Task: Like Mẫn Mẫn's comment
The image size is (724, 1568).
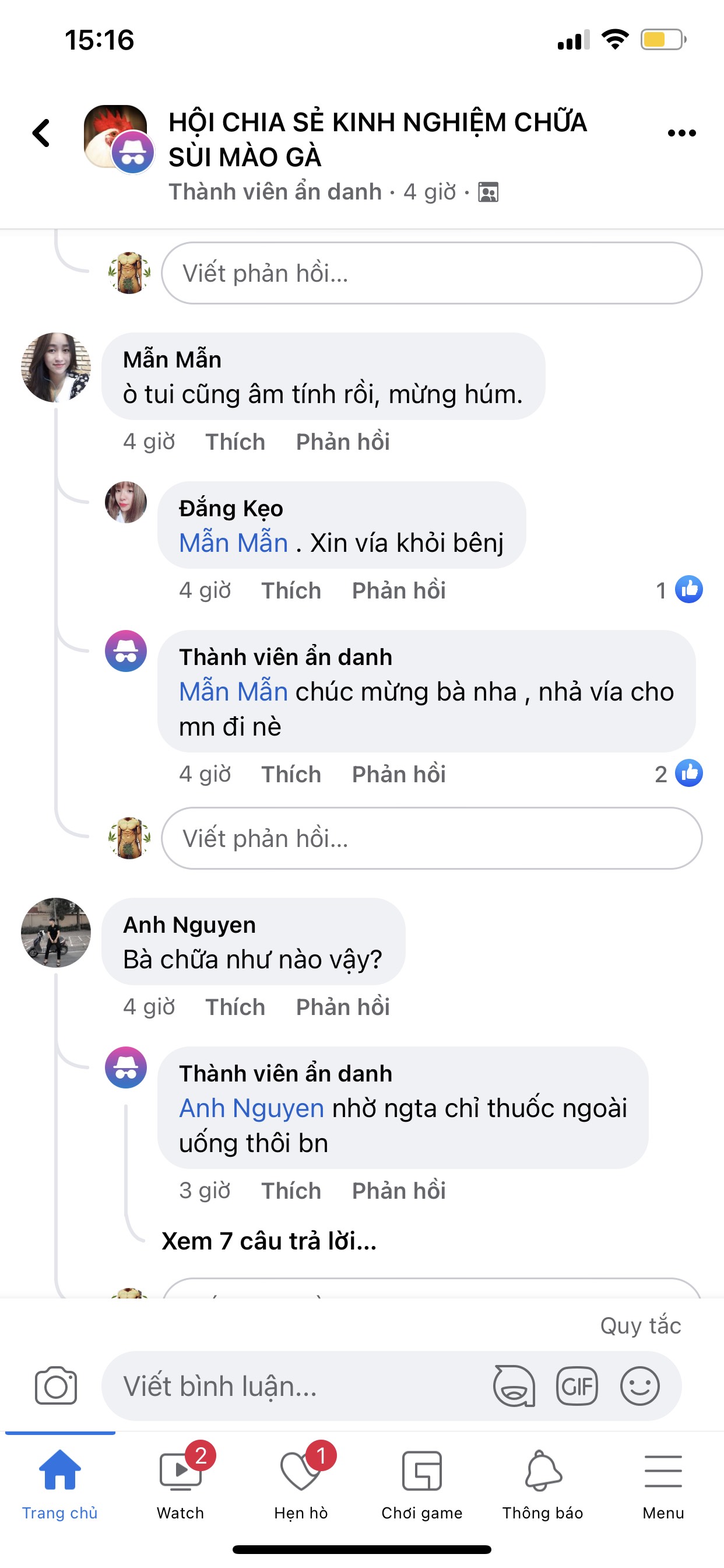Action: 235,442
